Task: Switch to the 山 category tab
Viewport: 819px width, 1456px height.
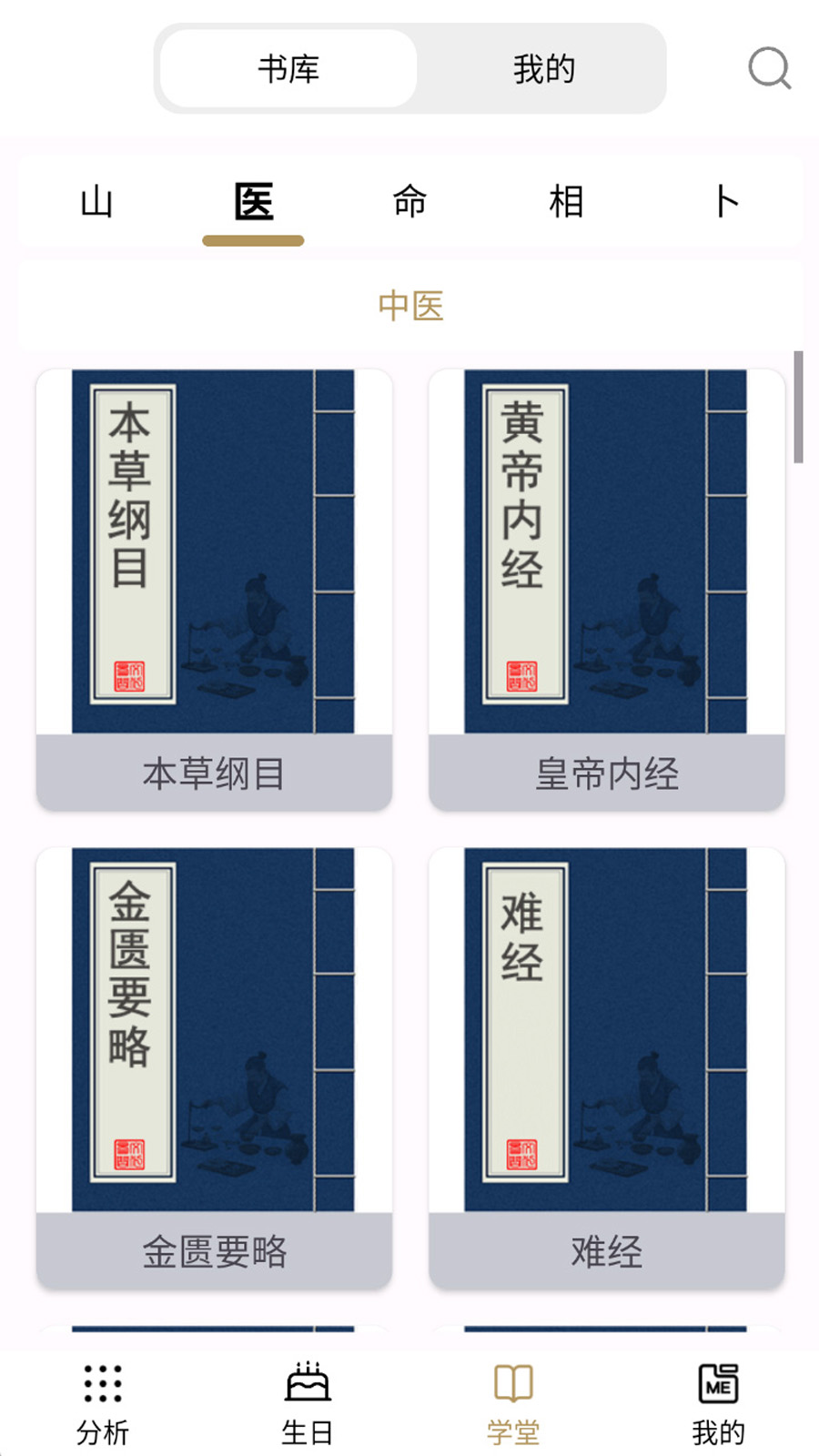Action: pos(96,202)
